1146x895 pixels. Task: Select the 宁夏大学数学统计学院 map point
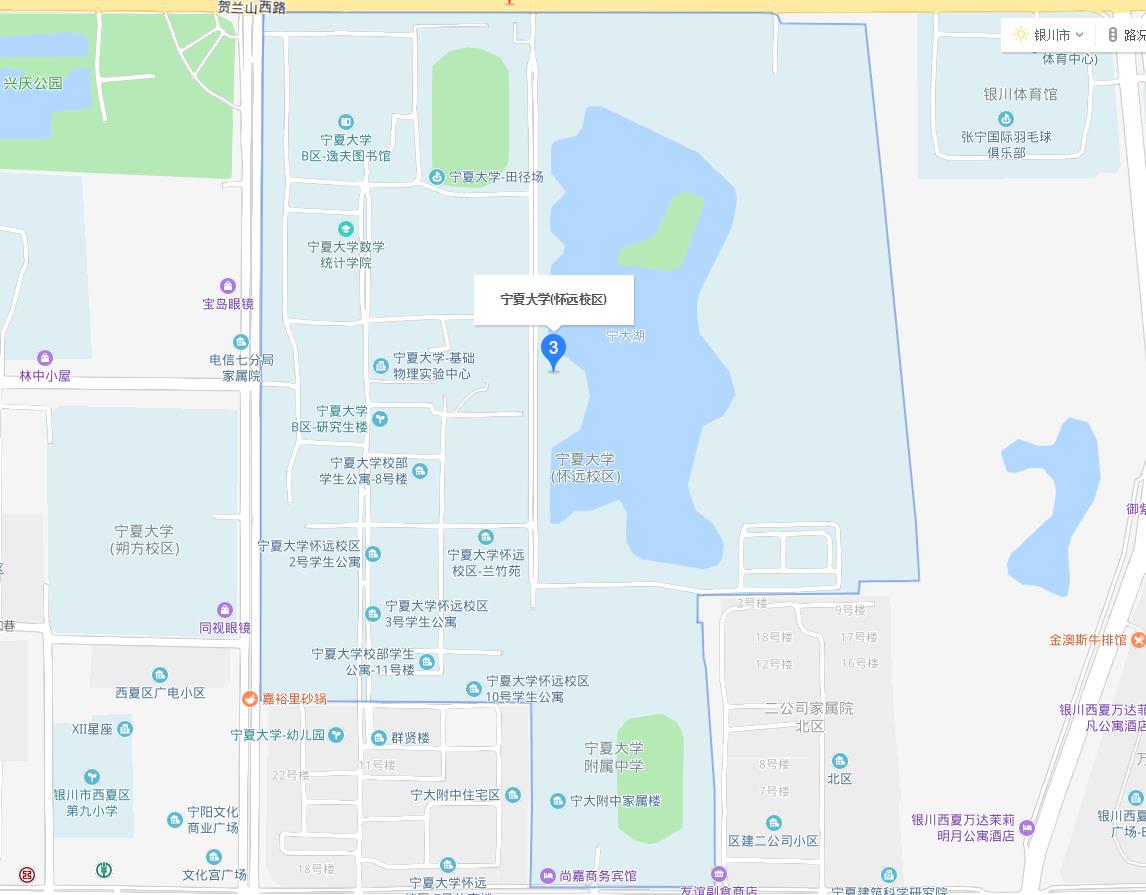346,229
